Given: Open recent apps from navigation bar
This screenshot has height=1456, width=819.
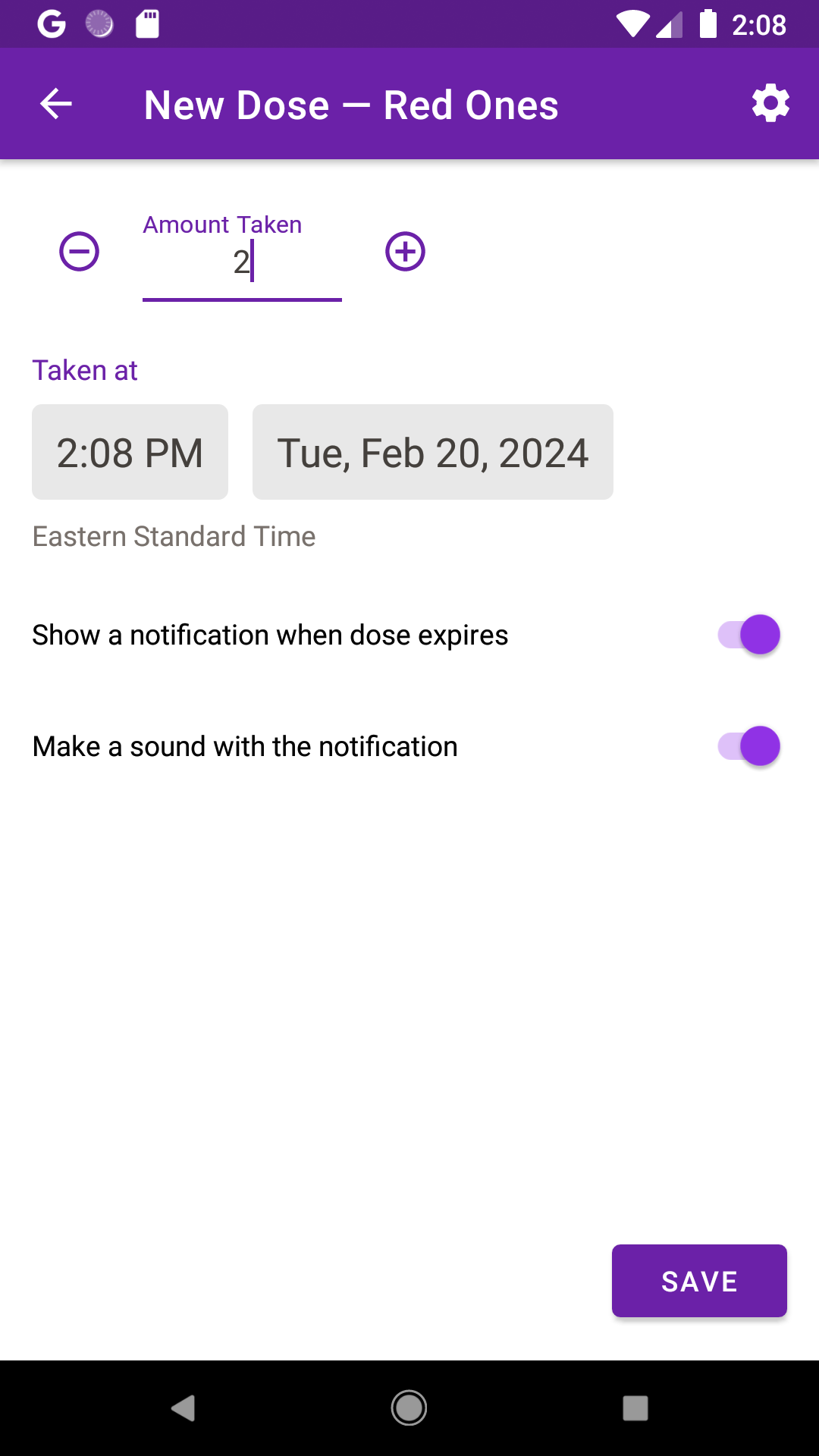Looking at the screenshot, I should point(635,1408).
